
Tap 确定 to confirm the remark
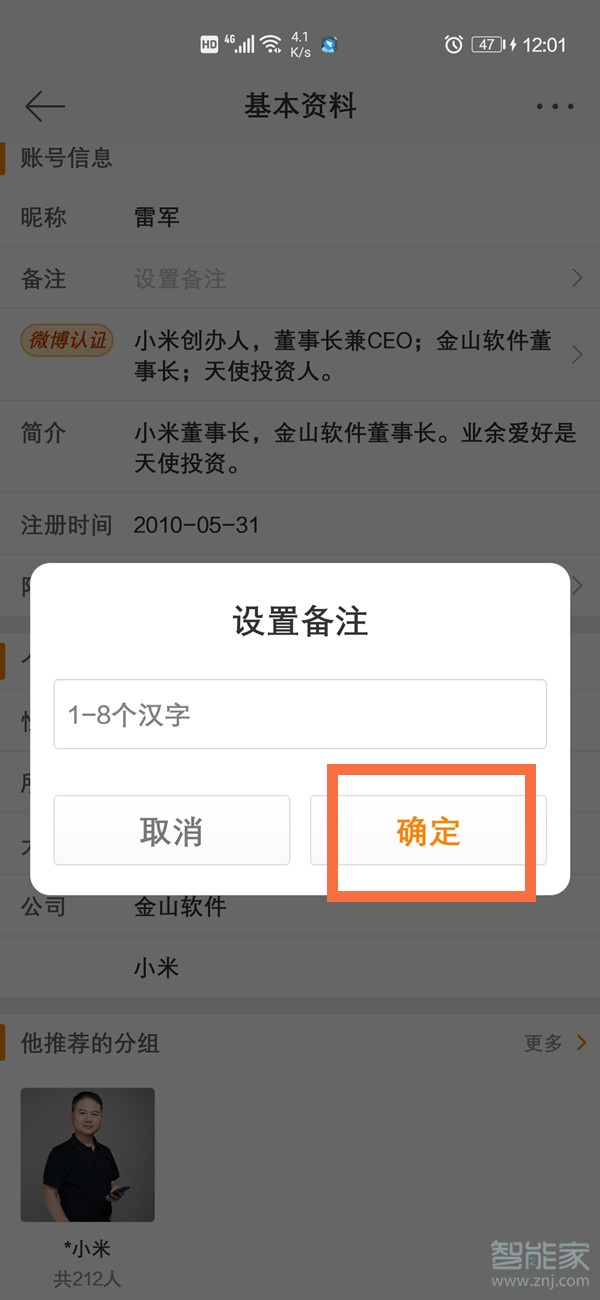coord(428,831)
